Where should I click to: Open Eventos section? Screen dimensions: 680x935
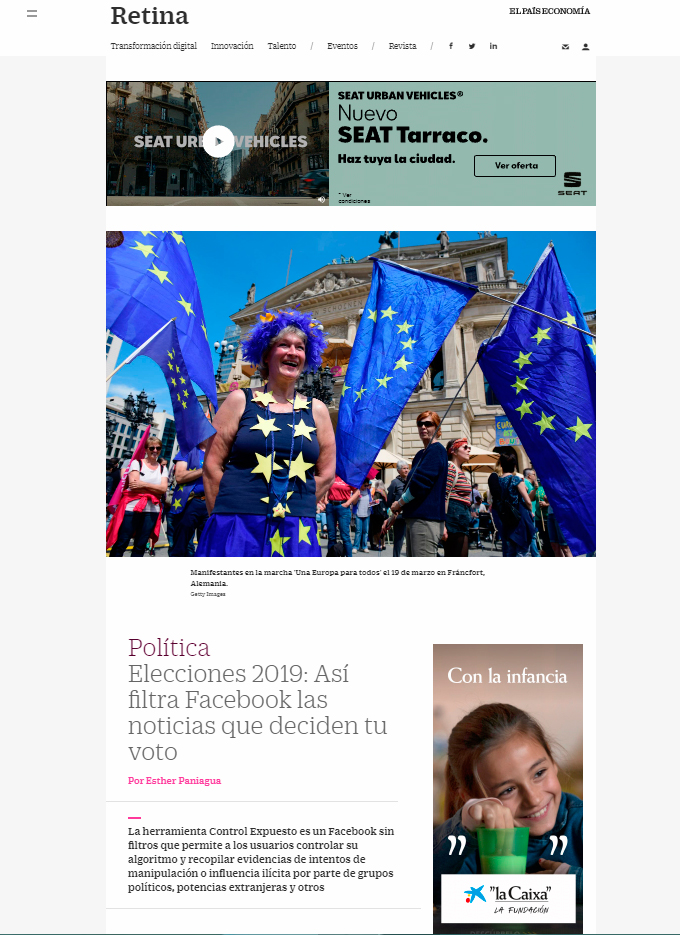pos(342,46)
